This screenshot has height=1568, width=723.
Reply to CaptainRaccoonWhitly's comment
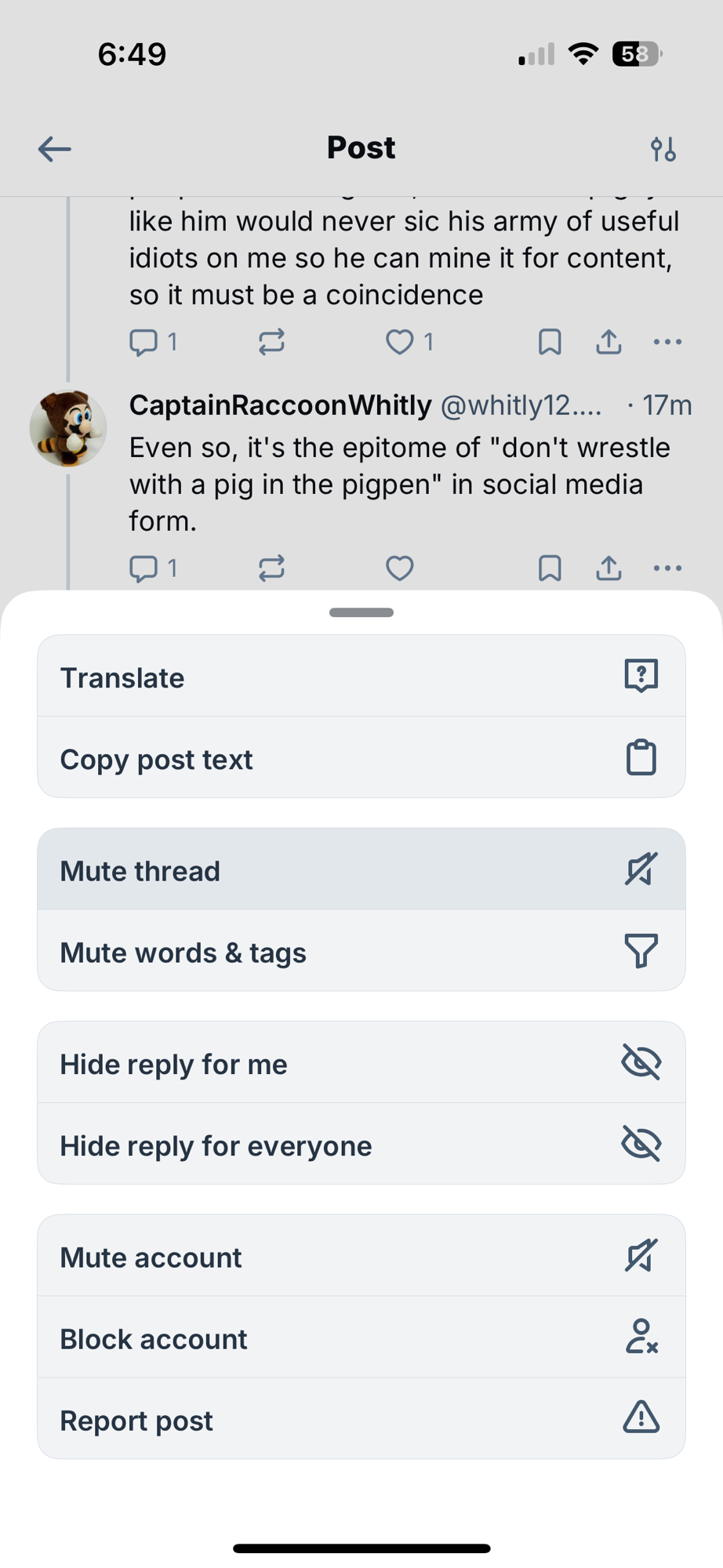coord(144,568)
